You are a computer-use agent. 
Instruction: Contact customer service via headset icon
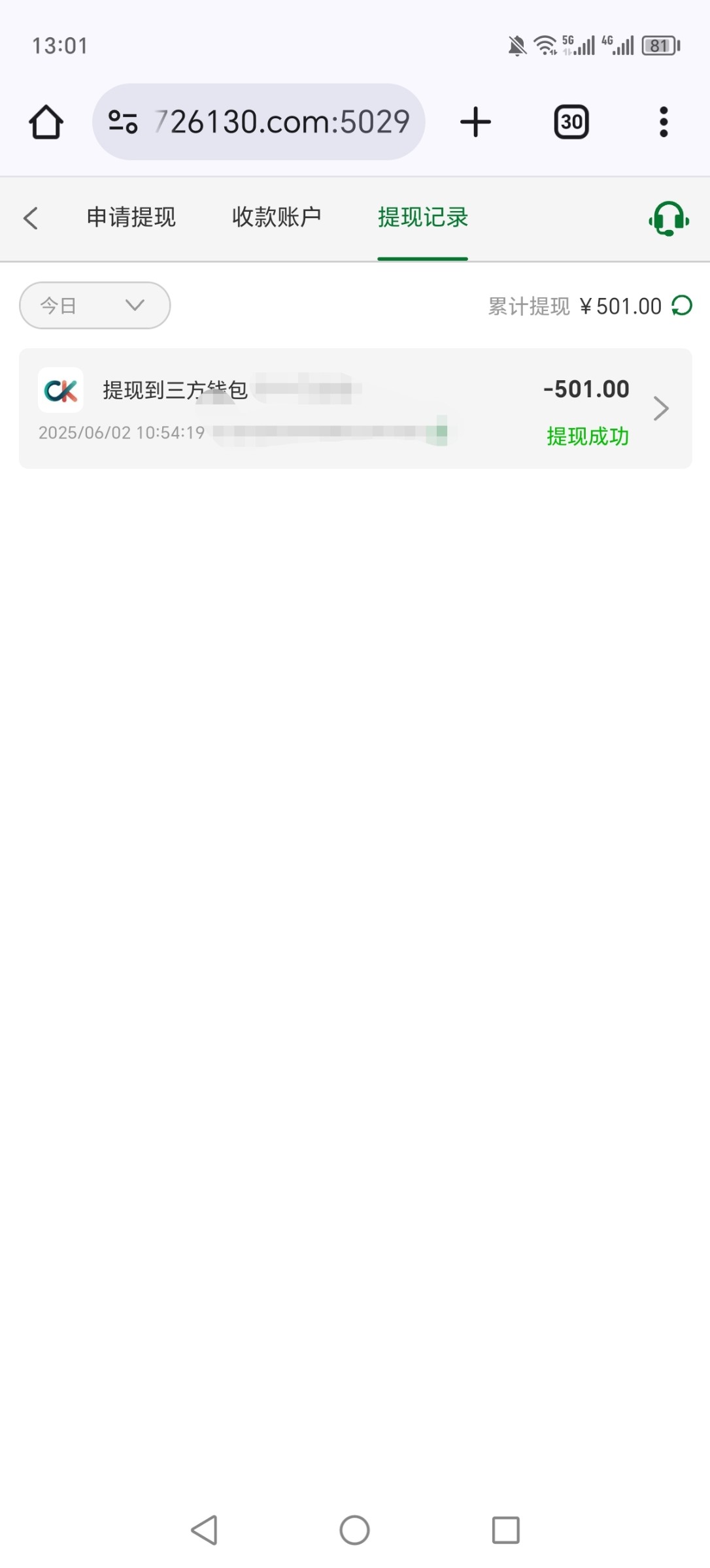click(x=669, y=218)
